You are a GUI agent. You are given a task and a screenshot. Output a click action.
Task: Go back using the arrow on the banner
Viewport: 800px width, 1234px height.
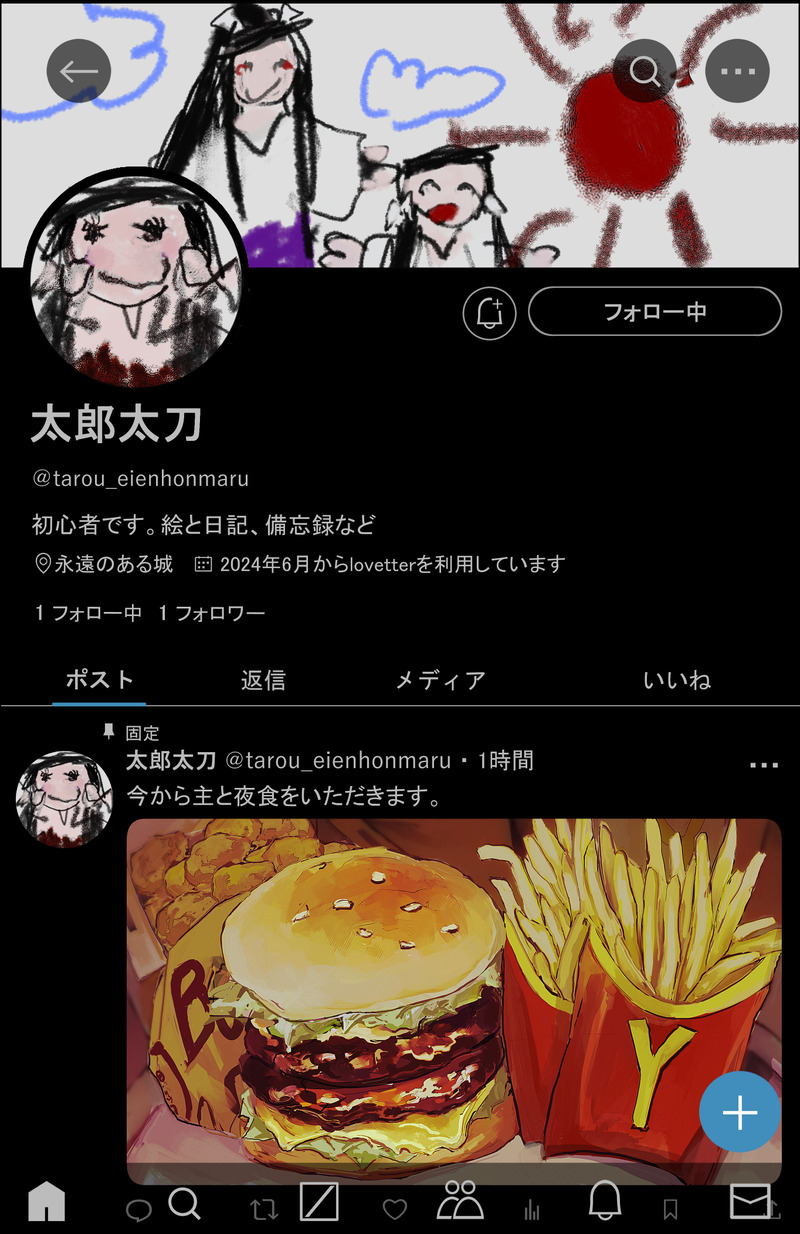click(79, 71)
